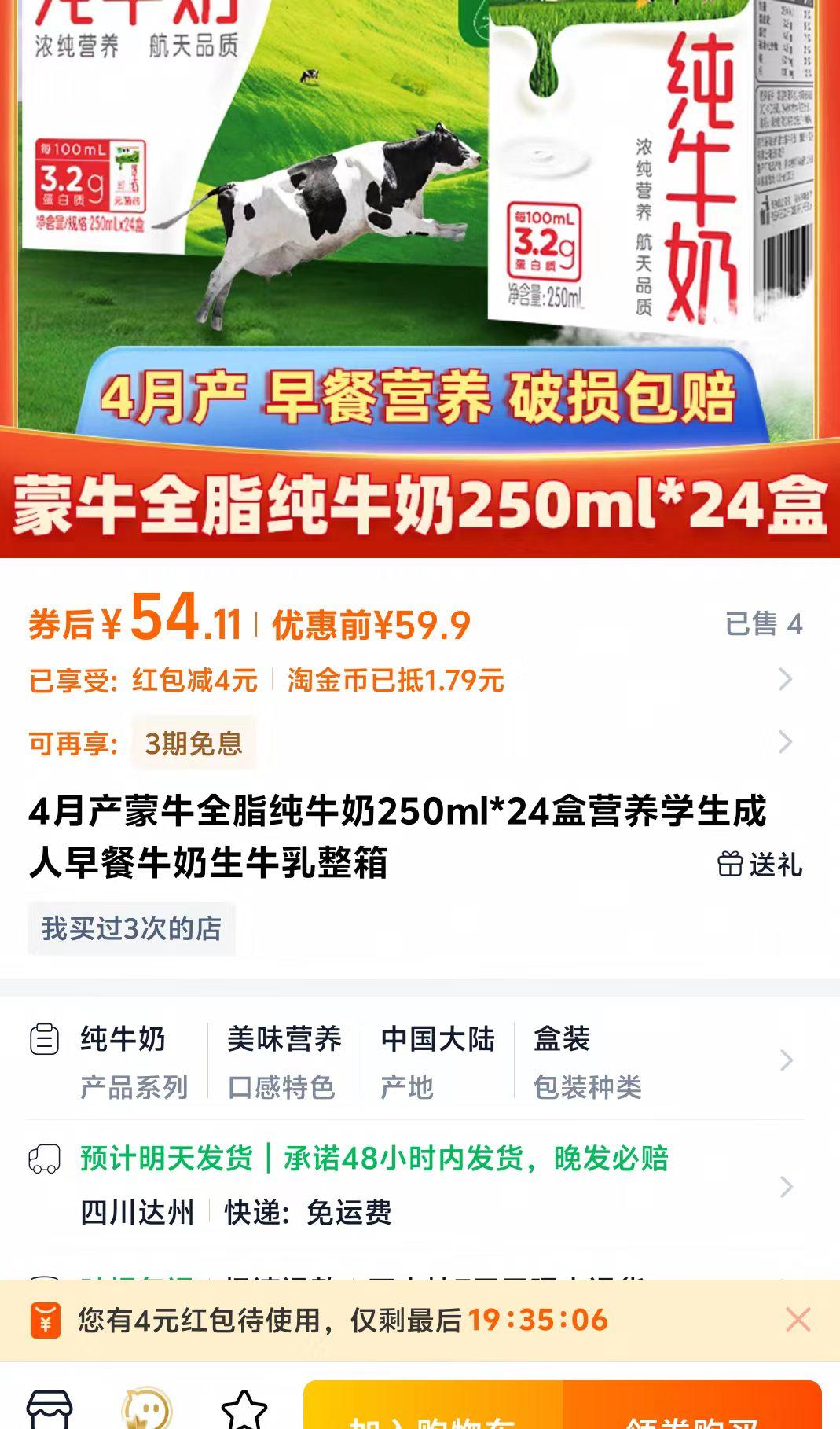This screenshot has width=840, height=1429.
Task: Open the shop storefront icon
Action: click(x=50, y=1410)
